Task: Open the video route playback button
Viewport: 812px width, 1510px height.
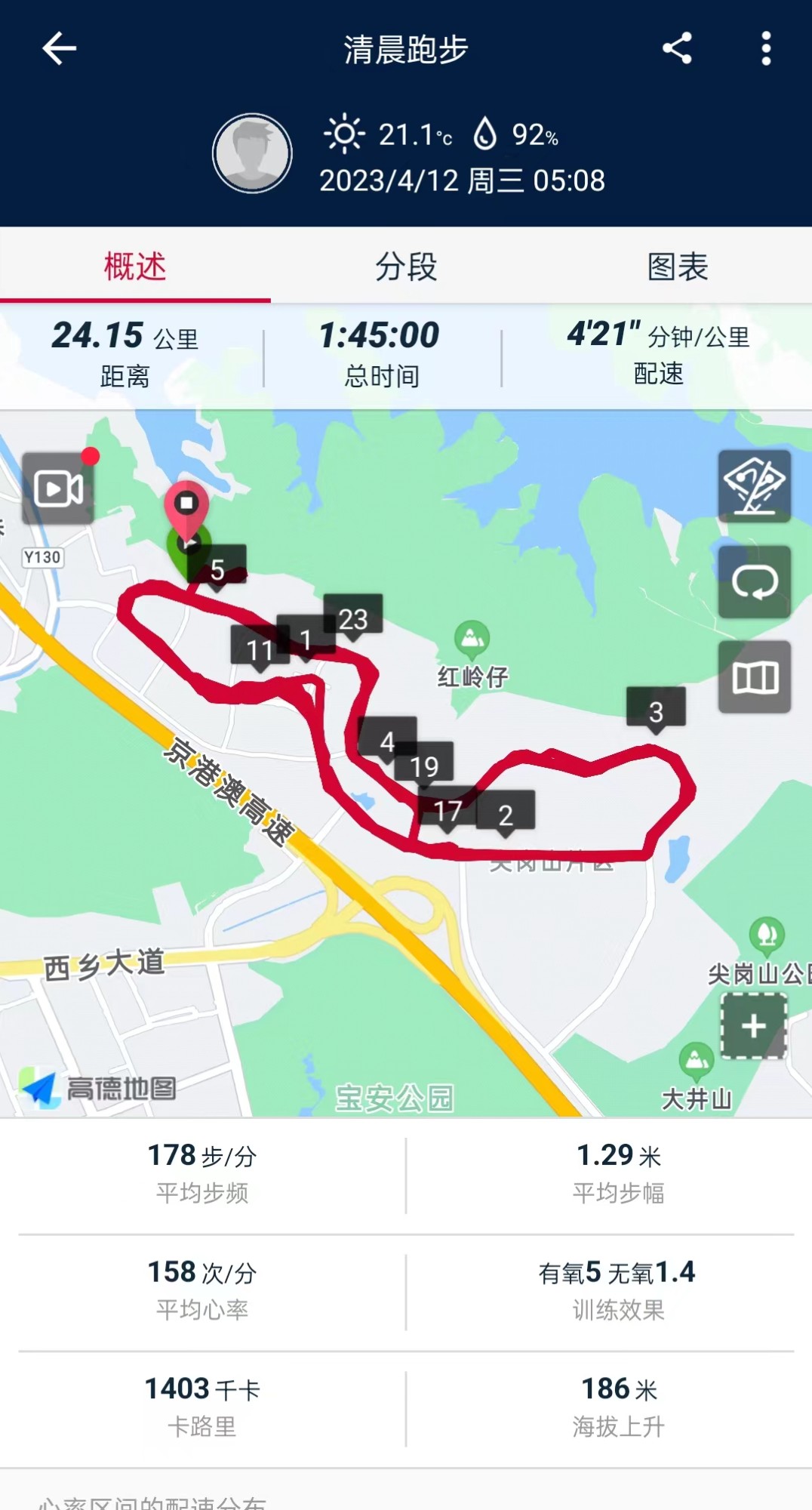Action: [59, 488]
